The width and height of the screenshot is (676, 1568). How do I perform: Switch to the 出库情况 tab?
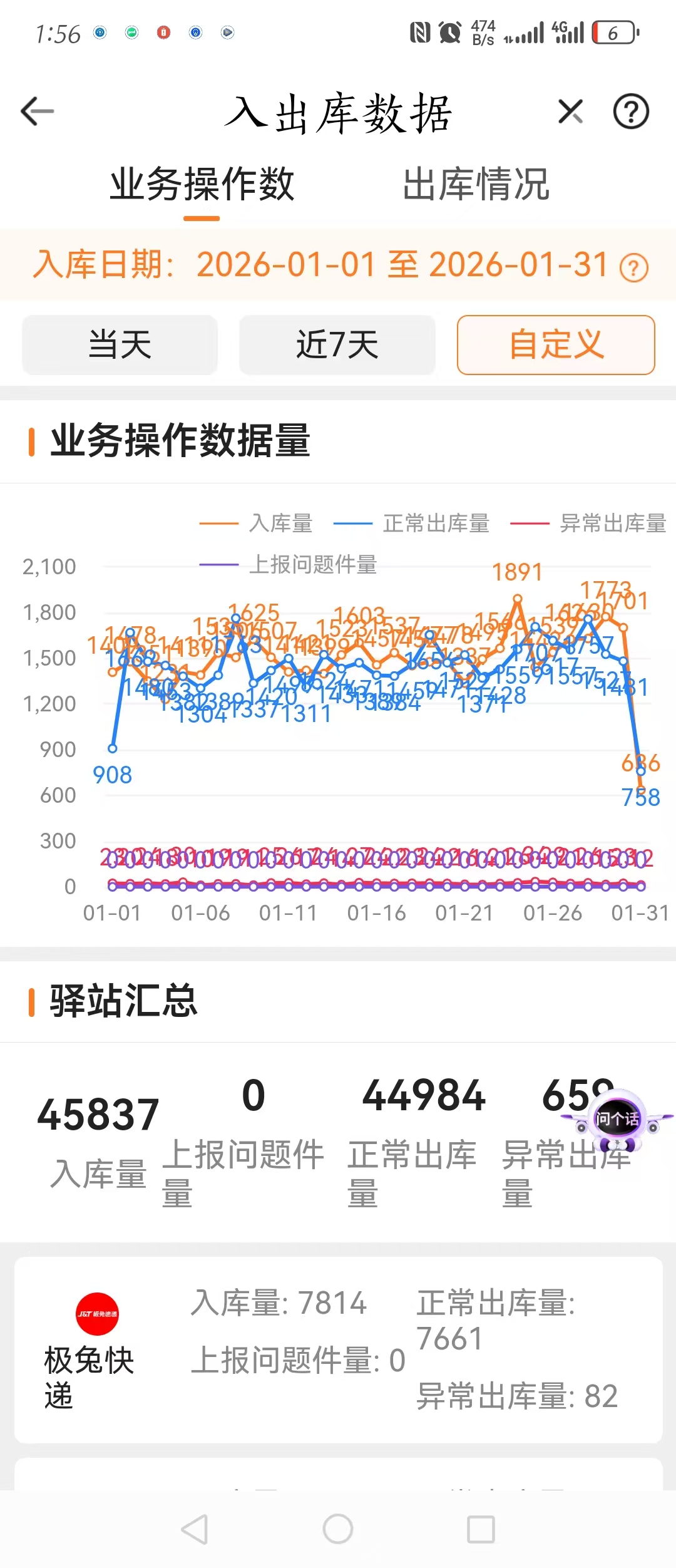(476, 185)
